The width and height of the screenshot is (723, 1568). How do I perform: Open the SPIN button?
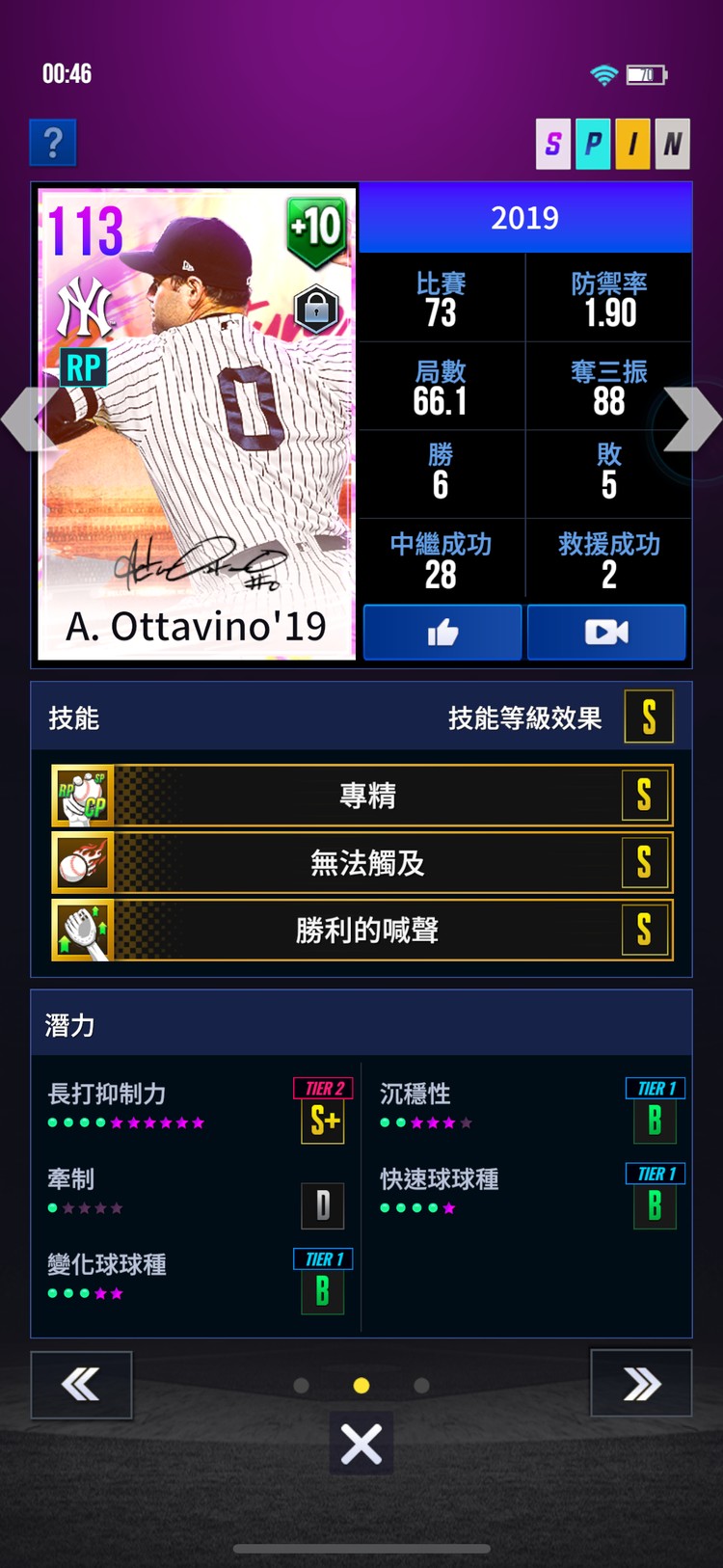pyautogui.click(x=612, y=144)
